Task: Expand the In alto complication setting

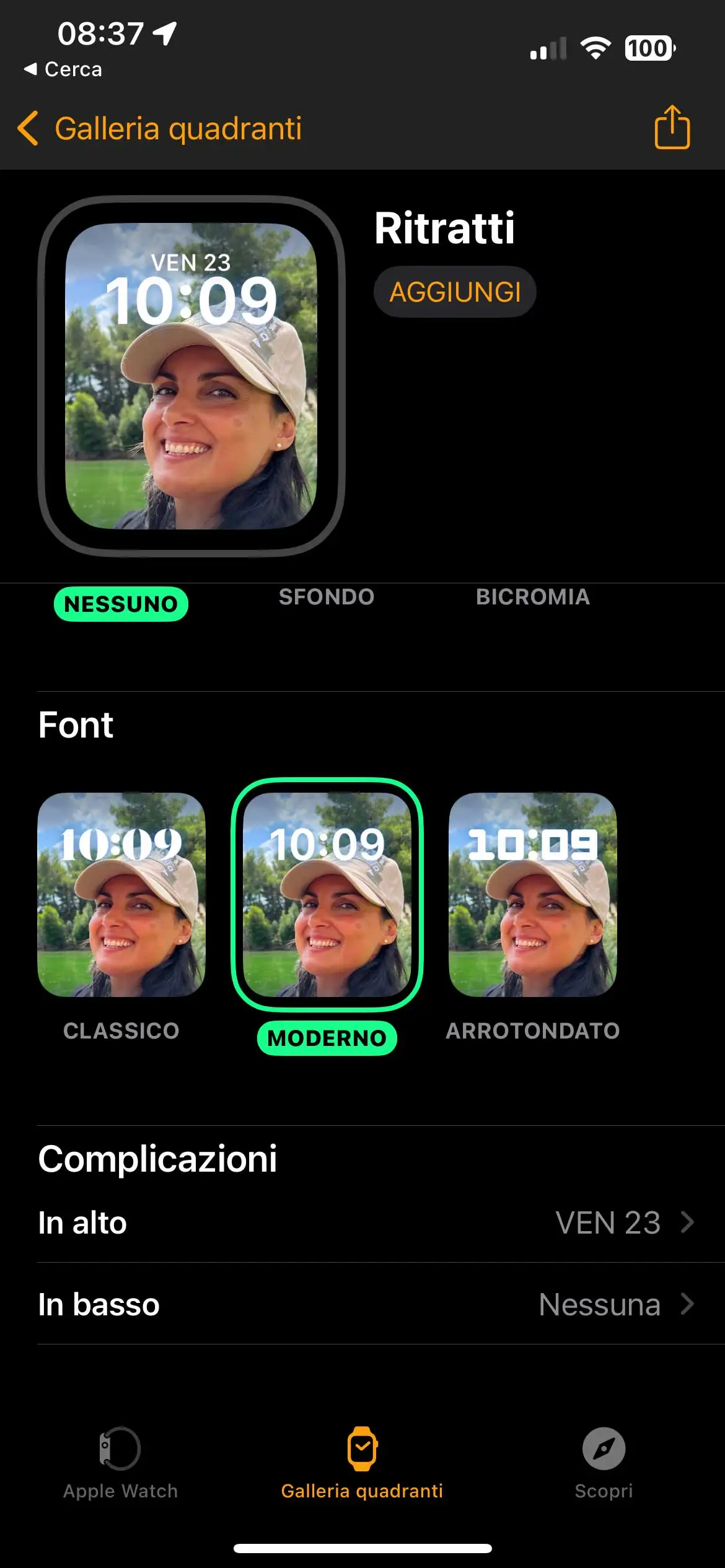Action: (x=362, y=1223)
